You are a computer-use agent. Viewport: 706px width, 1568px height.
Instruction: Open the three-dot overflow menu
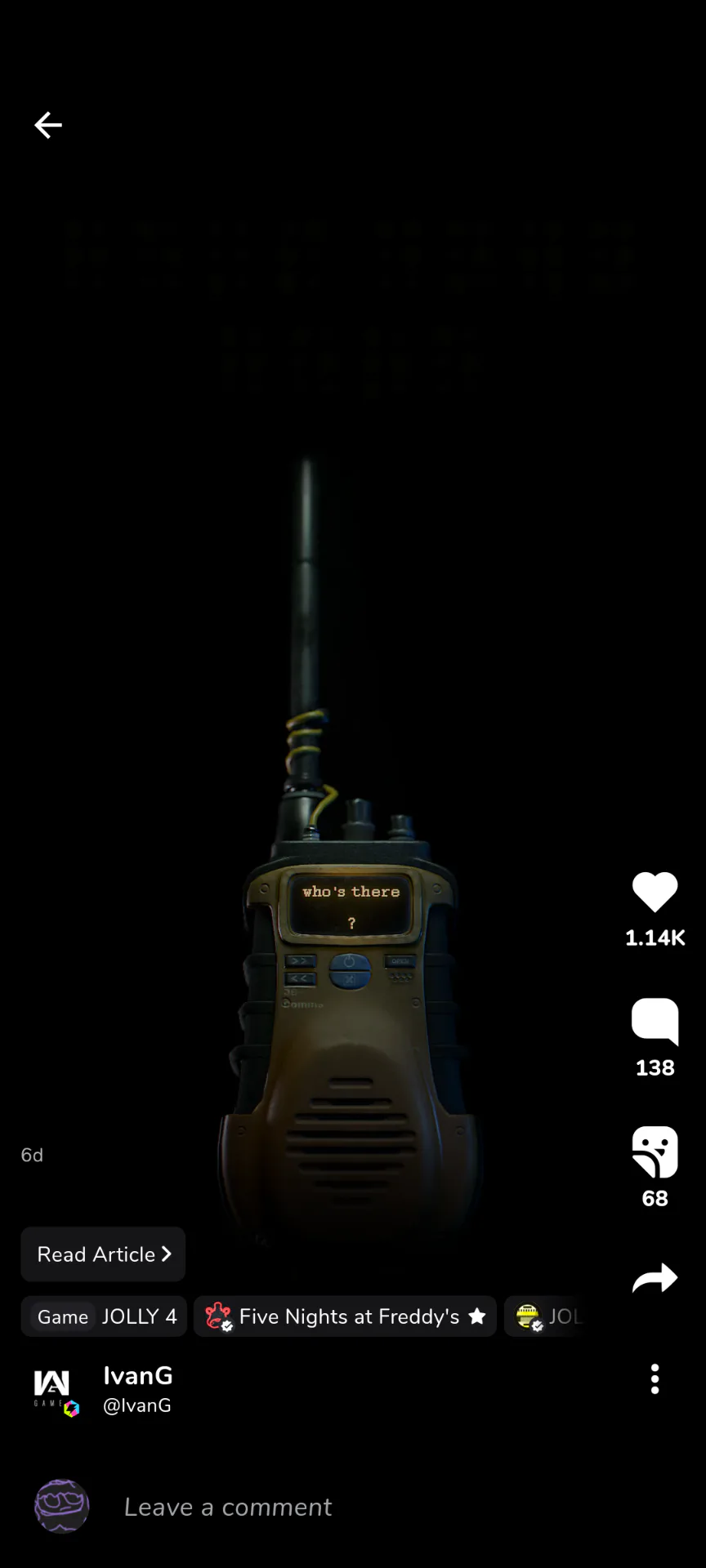pos(655,1379)
